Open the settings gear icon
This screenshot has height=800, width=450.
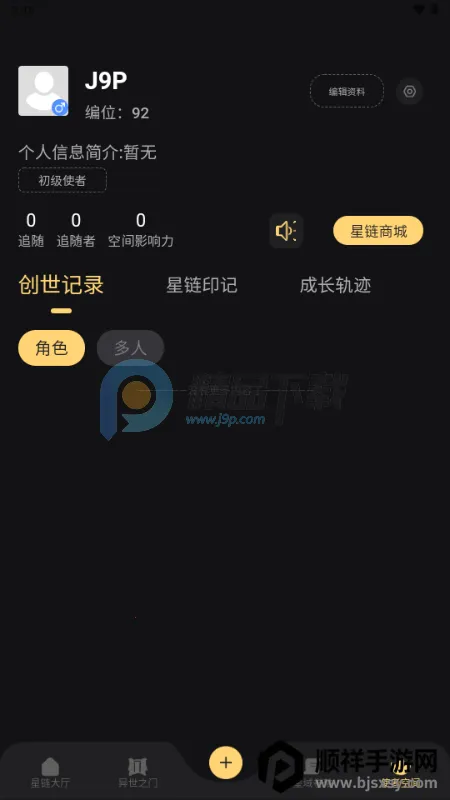pyautogui.click(x=409, y=91)
